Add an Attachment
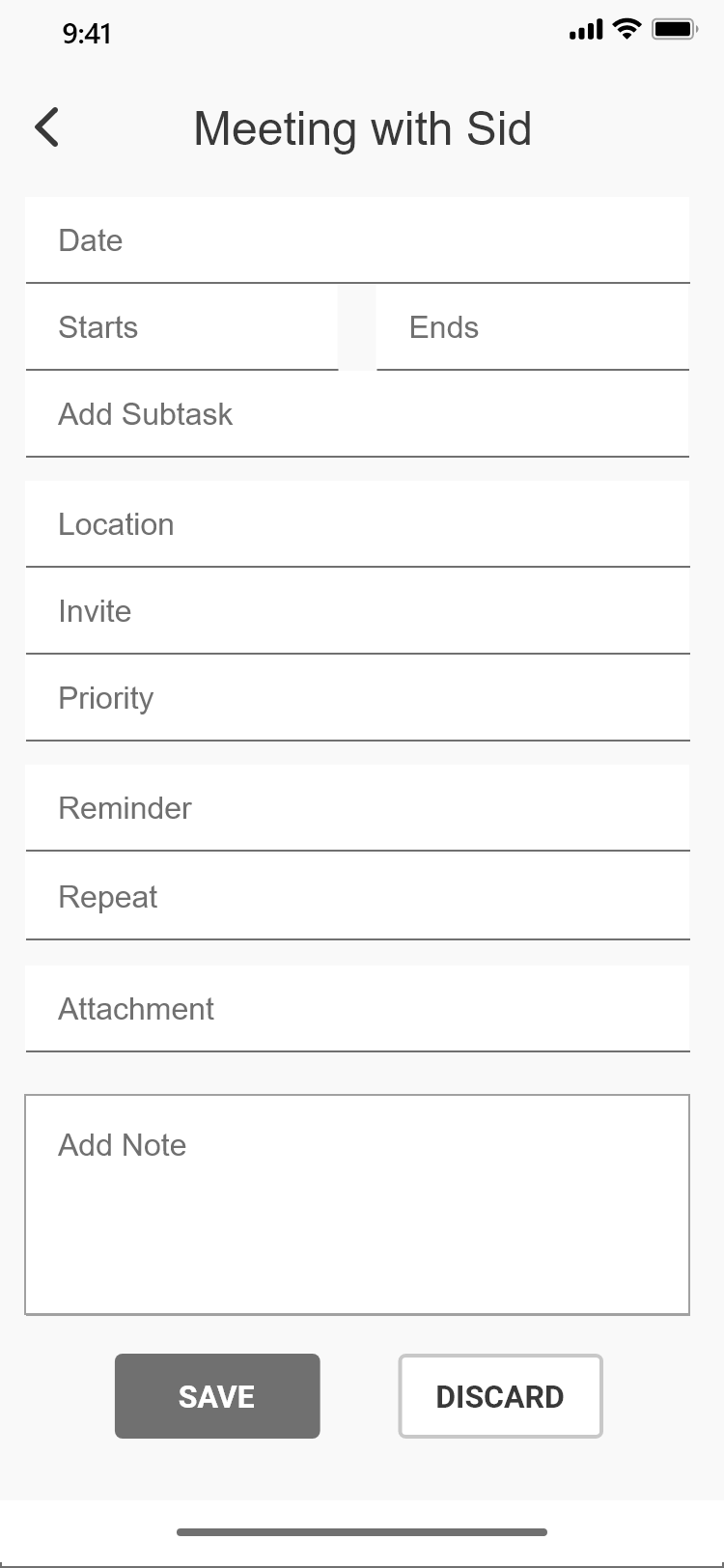Image resolution: width=724 pixels, height=1568 pixels. click(357, 1009)
